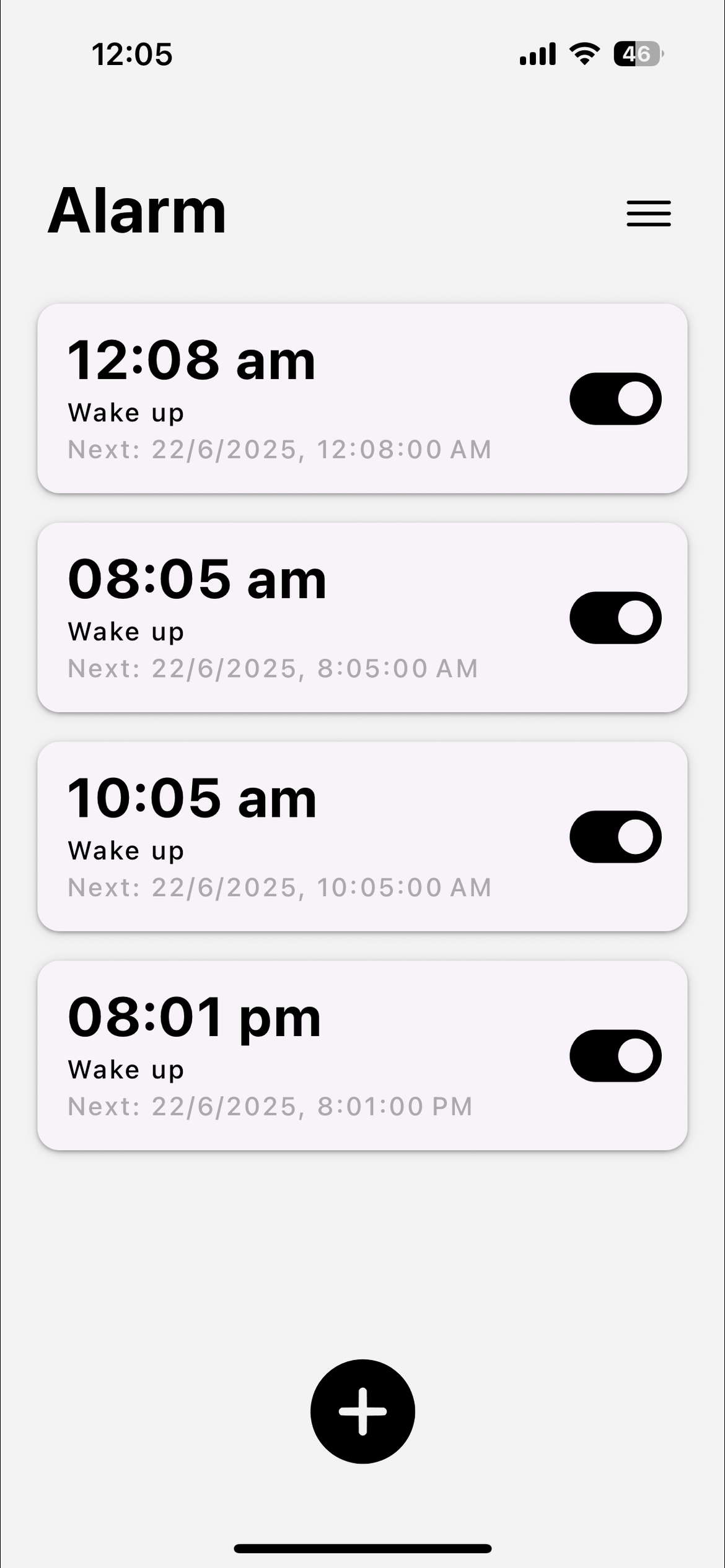The height and width of the screenshot is (1568, 725).
Task: Disable the 12:08 am alarm
Action: pos(615,399)
